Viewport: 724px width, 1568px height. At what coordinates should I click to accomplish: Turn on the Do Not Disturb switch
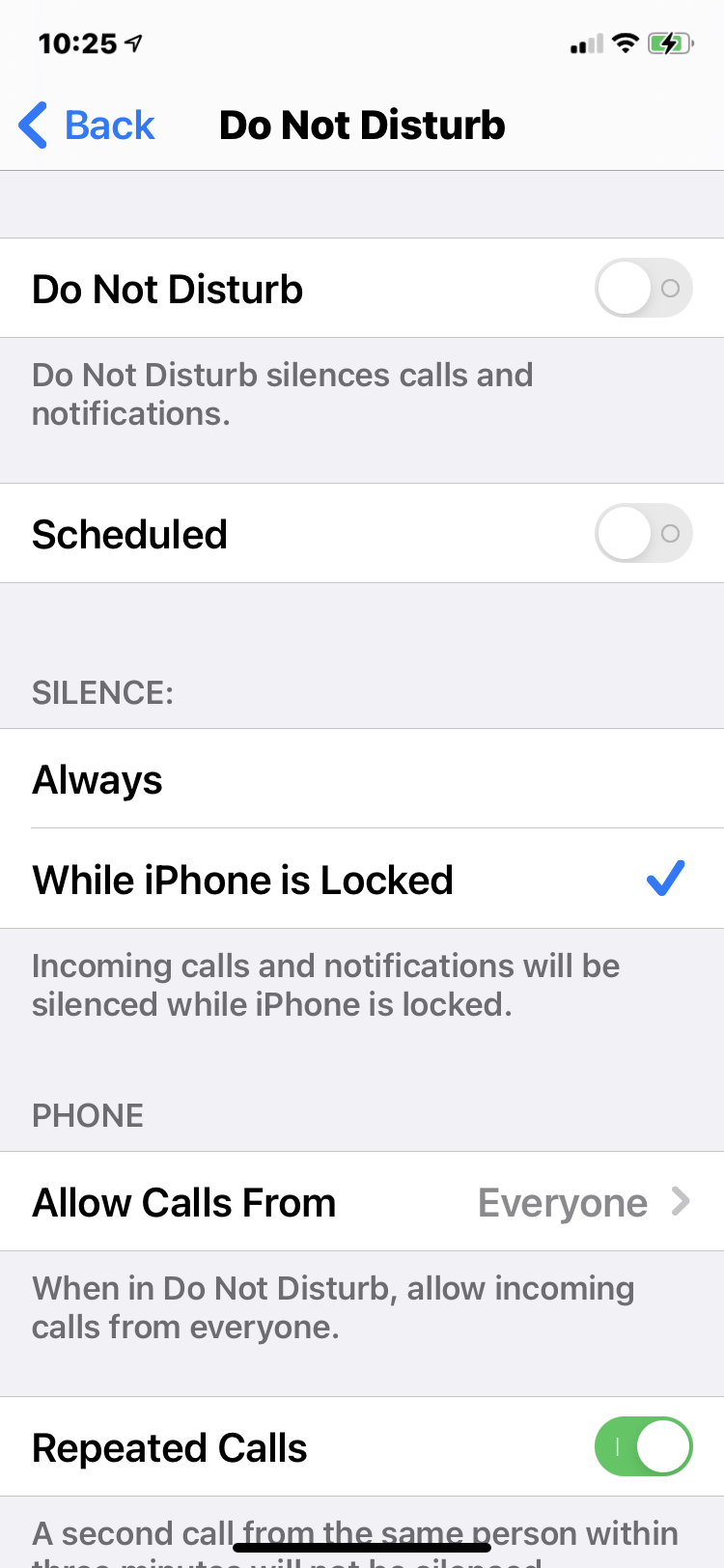click(644, 288)
